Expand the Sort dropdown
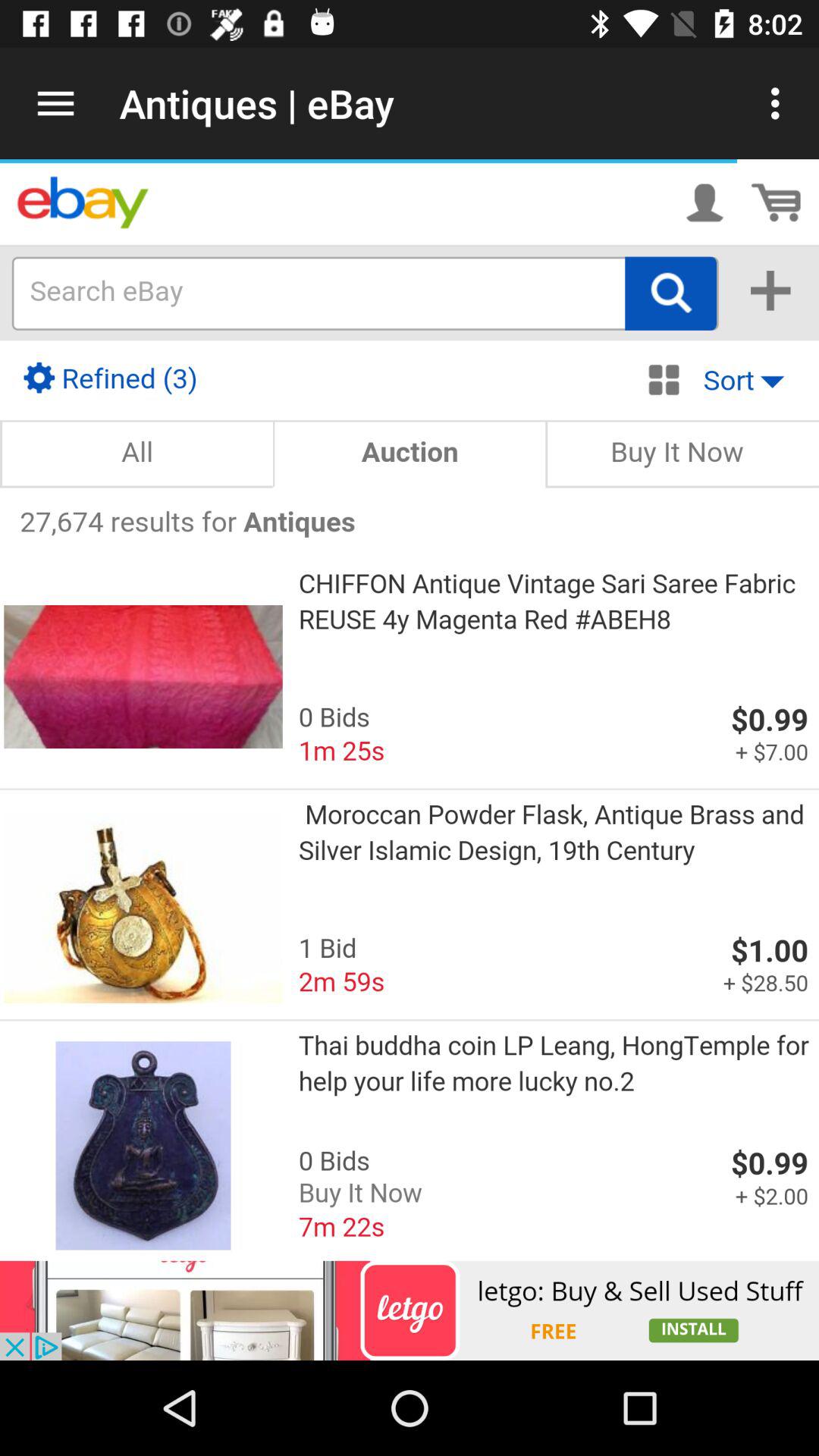This screenshot has width=819, height=1456. pos(743,380)
